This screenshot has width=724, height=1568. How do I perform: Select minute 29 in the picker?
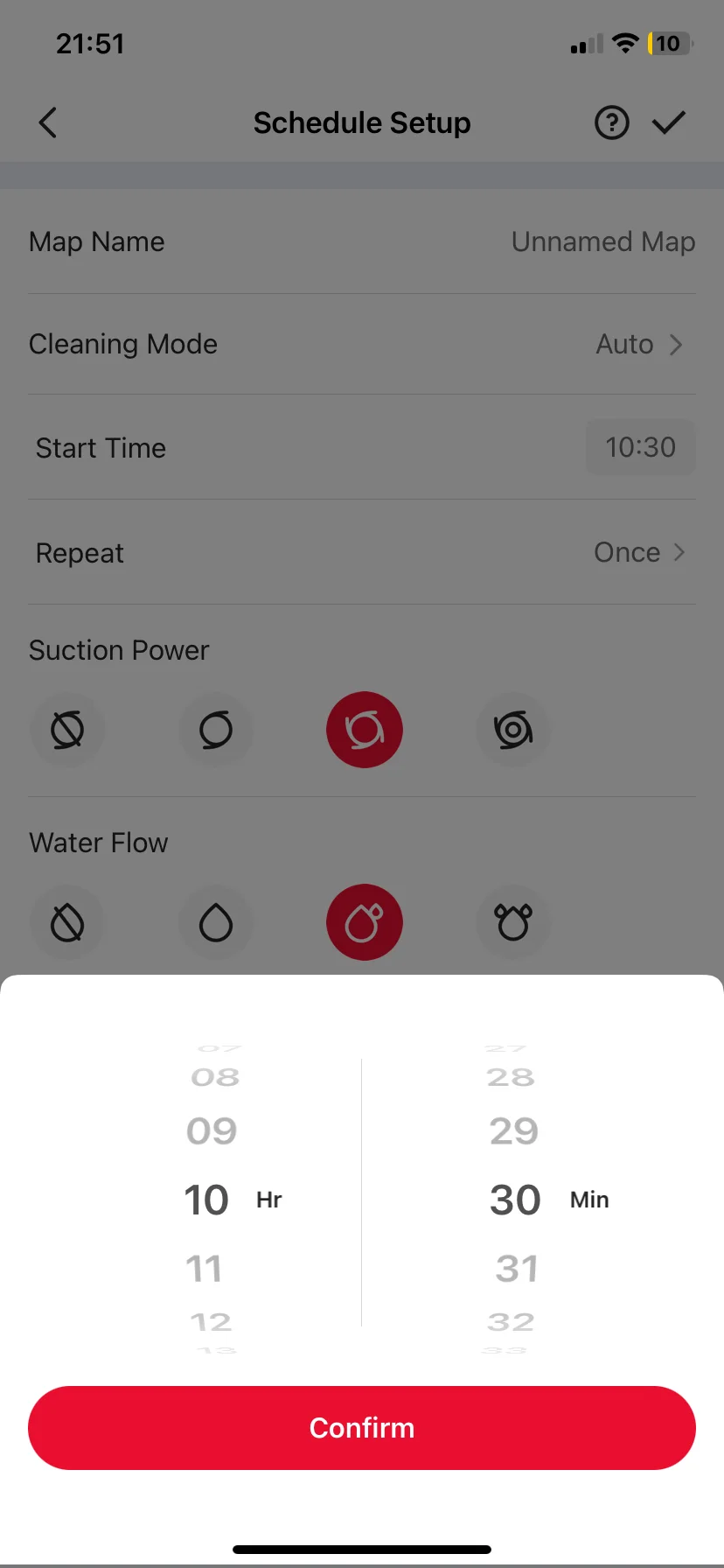click(514, 1131)
